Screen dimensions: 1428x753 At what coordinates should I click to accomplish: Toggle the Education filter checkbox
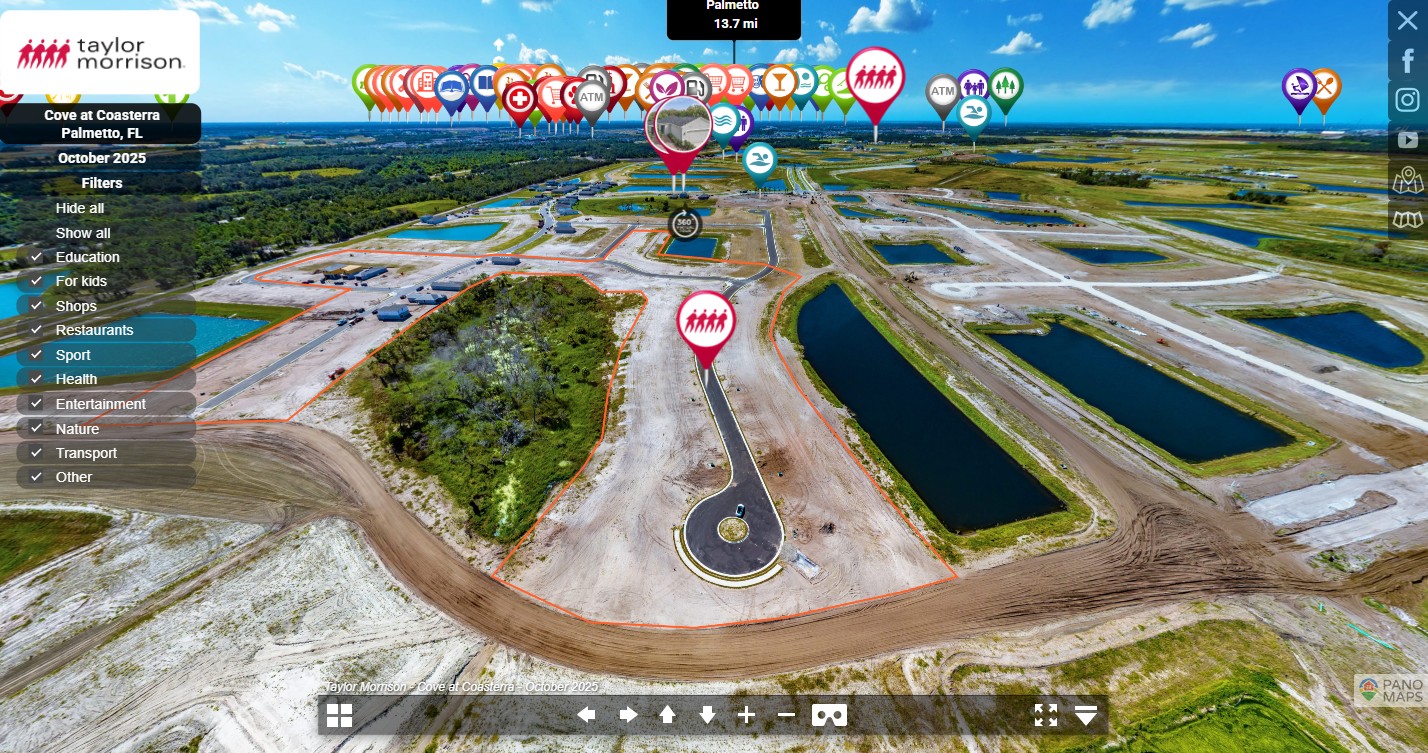pos(37,257)
